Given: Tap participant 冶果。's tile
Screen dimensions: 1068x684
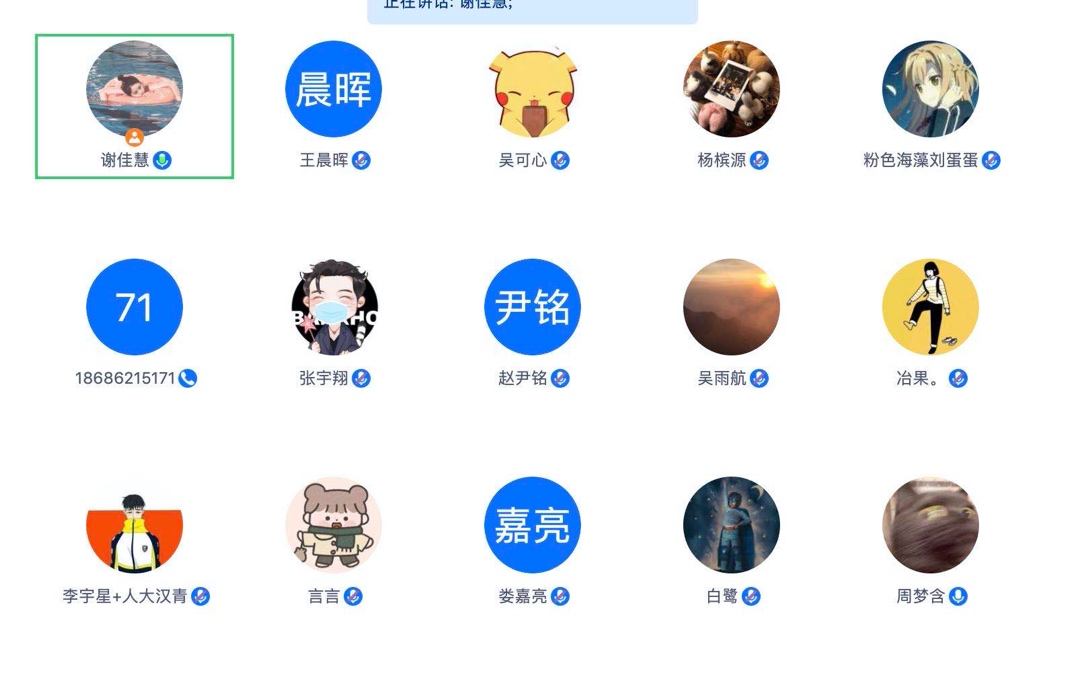Looking at the screenshot, I should 930,307.
